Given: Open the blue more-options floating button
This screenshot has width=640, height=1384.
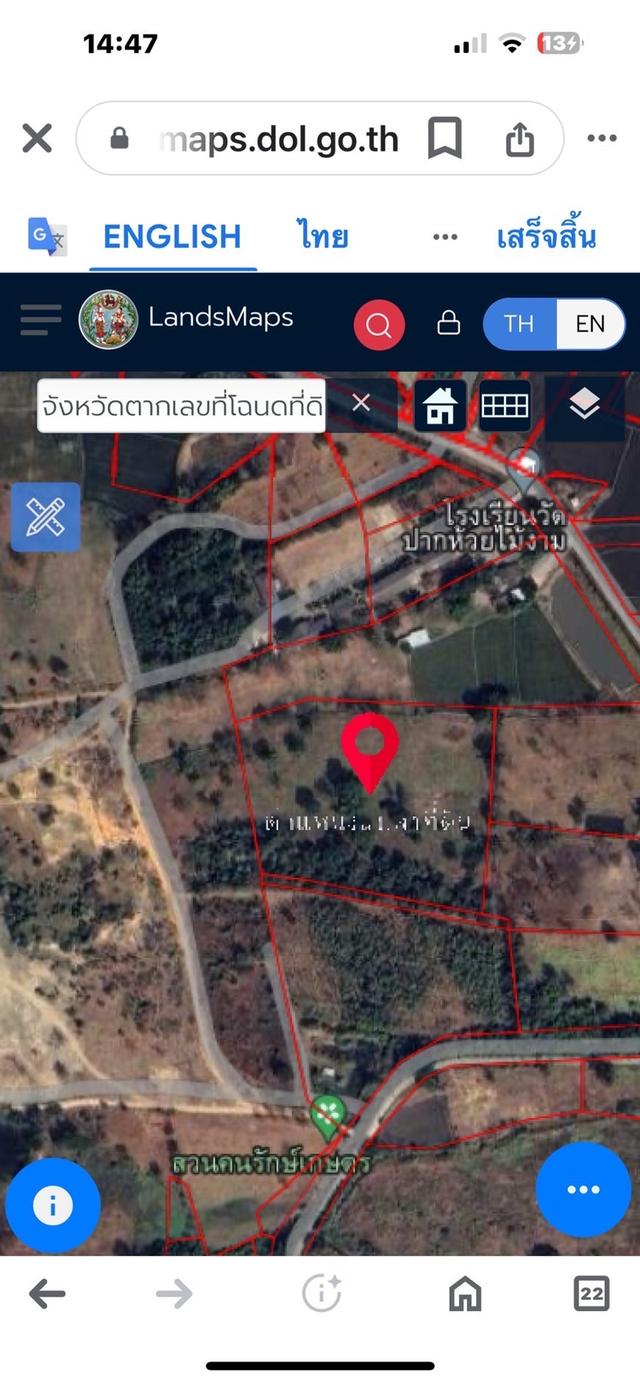Looking at the screenshot, I should pyautogui.click(x=583, y=1190).
